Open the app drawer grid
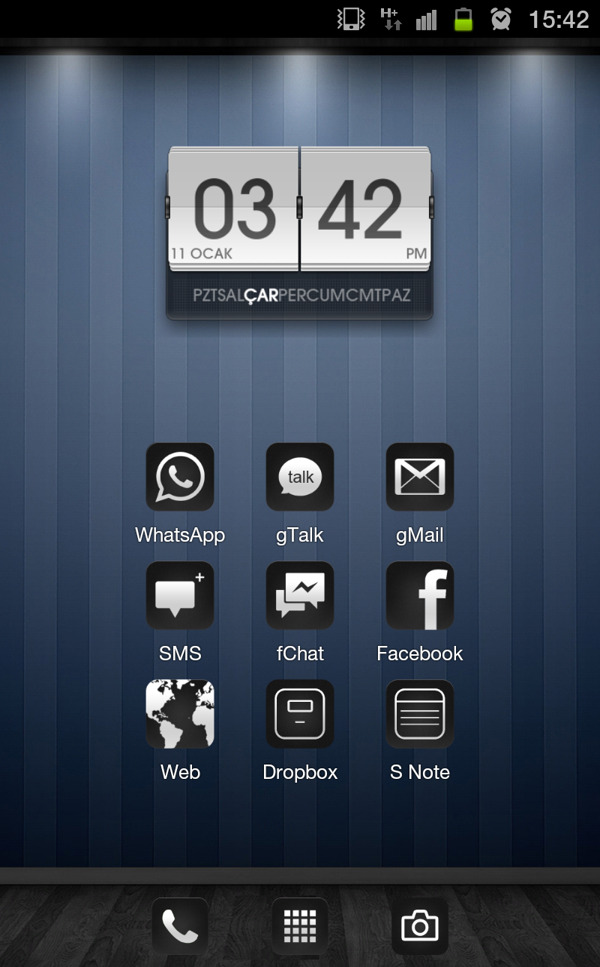600x967 pixels. 300,927
